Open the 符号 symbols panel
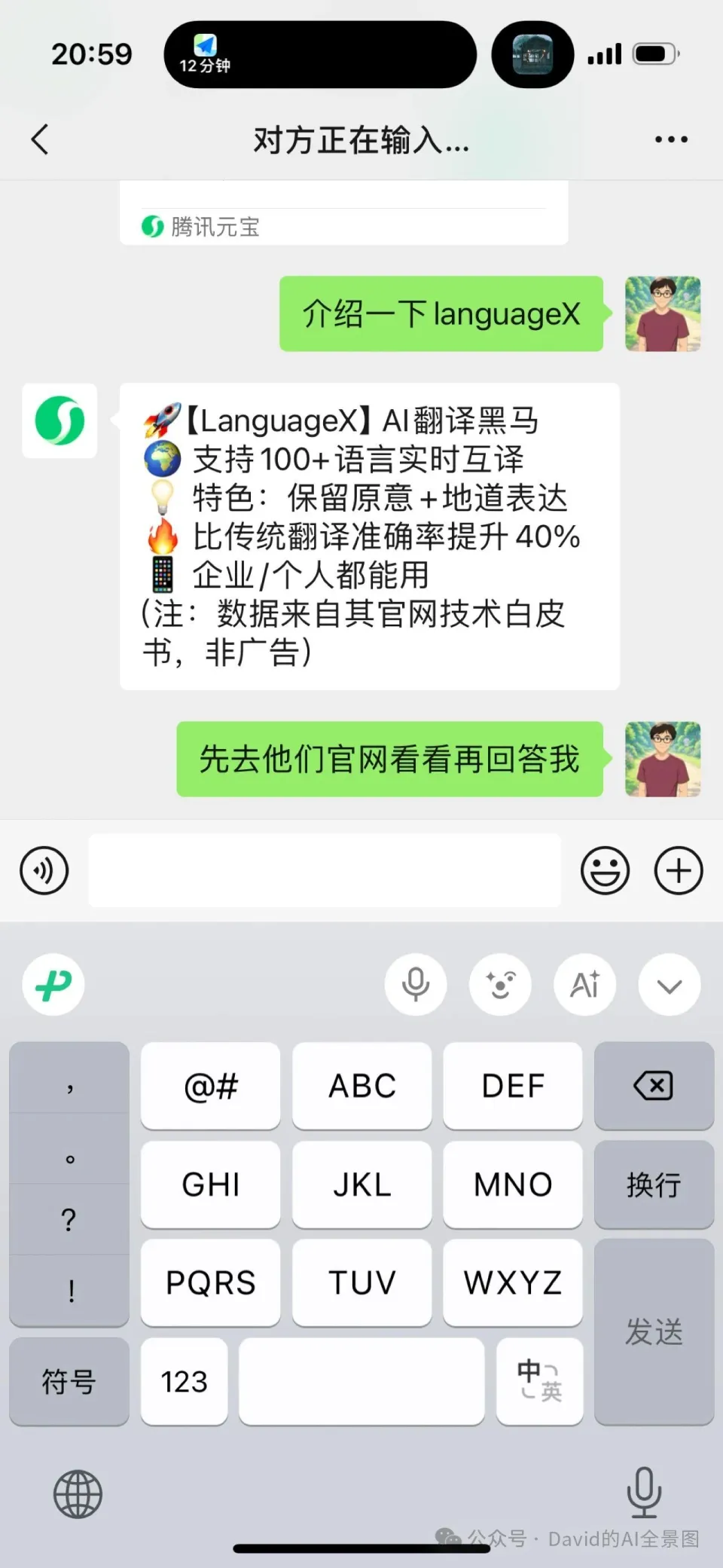The image size is (723, 1568). point(69,1381)
